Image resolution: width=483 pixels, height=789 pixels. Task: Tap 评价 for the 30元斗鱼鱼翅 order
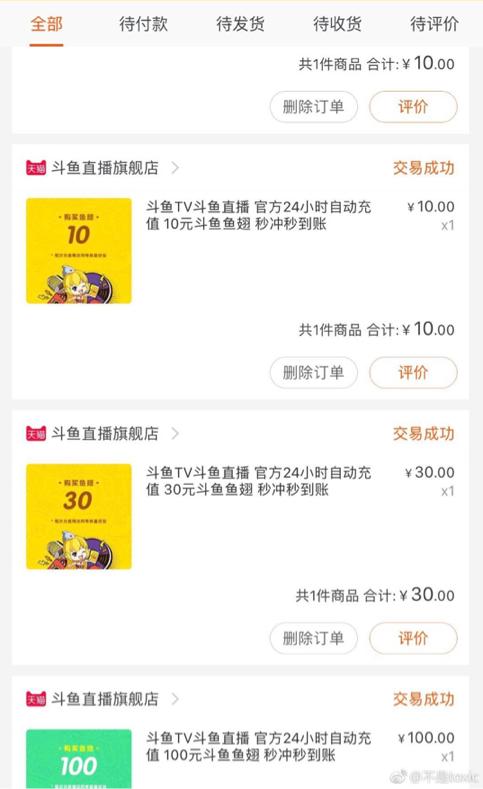point(413,638)
